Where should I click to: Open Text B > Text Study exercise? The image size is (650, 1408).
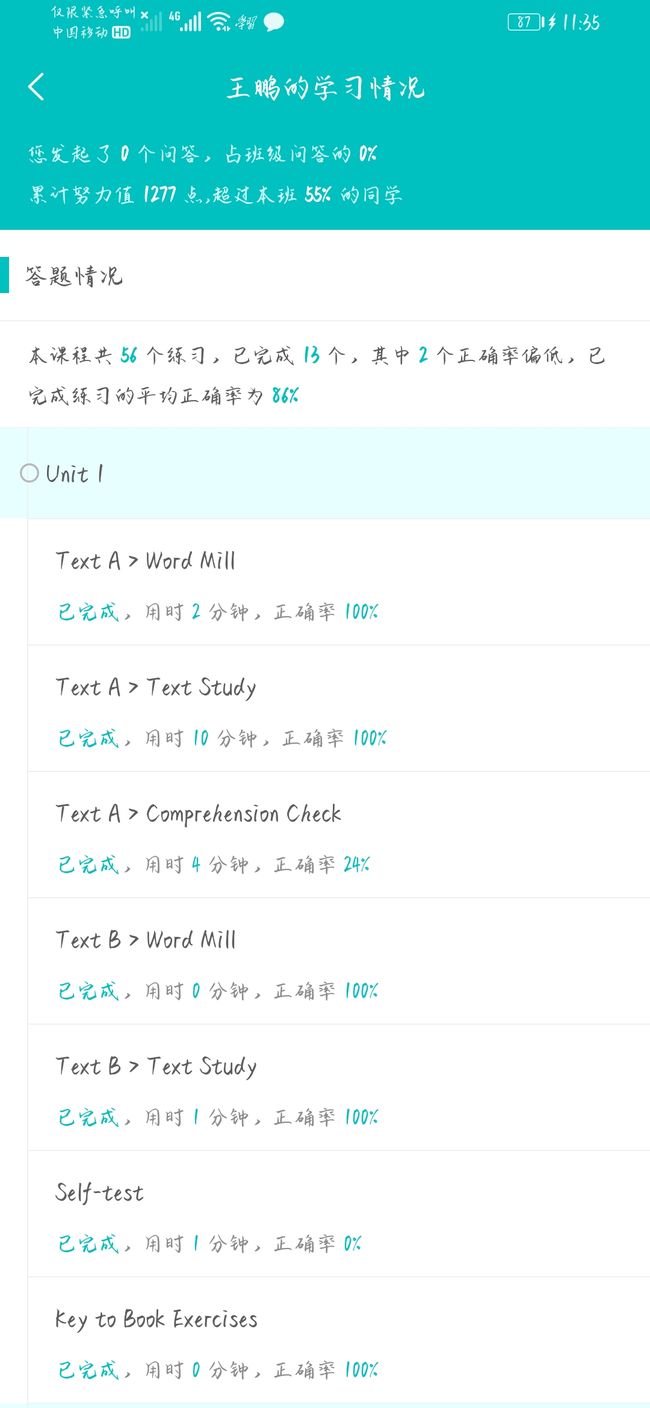point(338,1088)
